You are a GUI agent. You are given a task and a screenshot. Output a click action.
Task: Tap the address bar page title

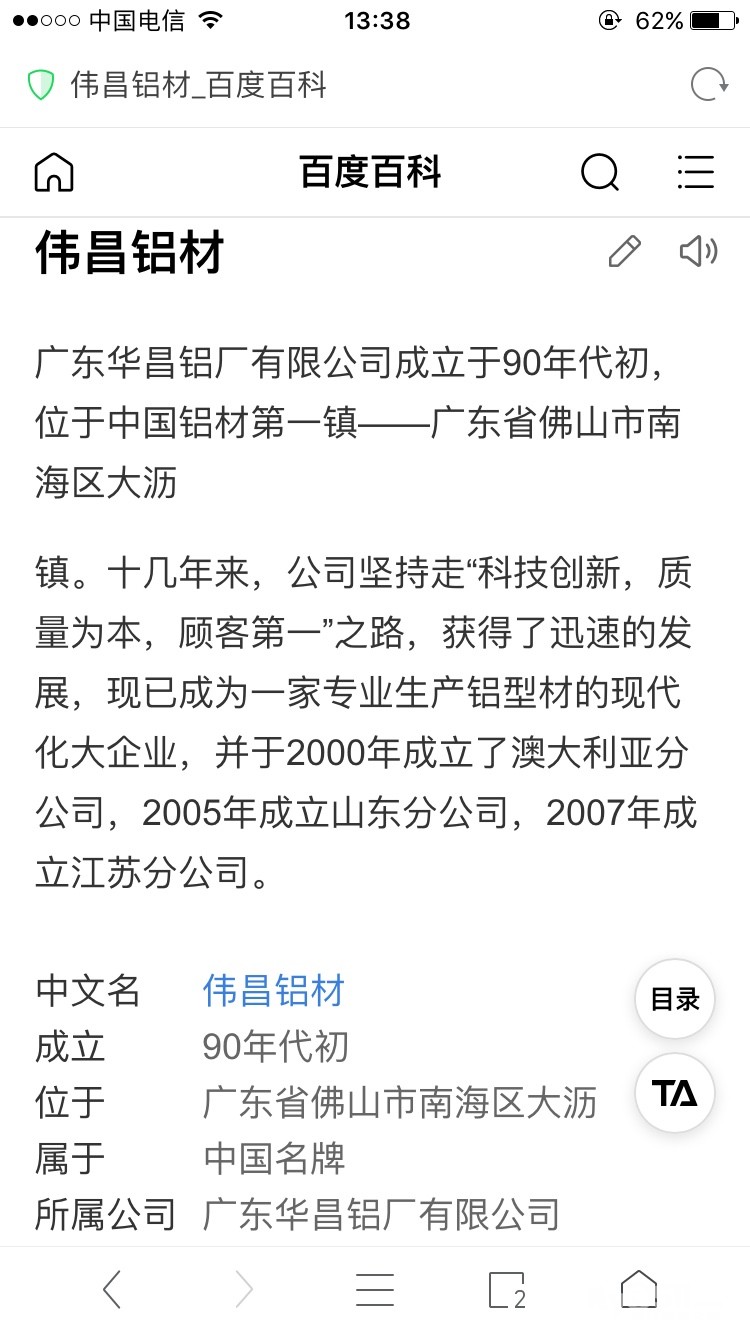coord(199,85)
